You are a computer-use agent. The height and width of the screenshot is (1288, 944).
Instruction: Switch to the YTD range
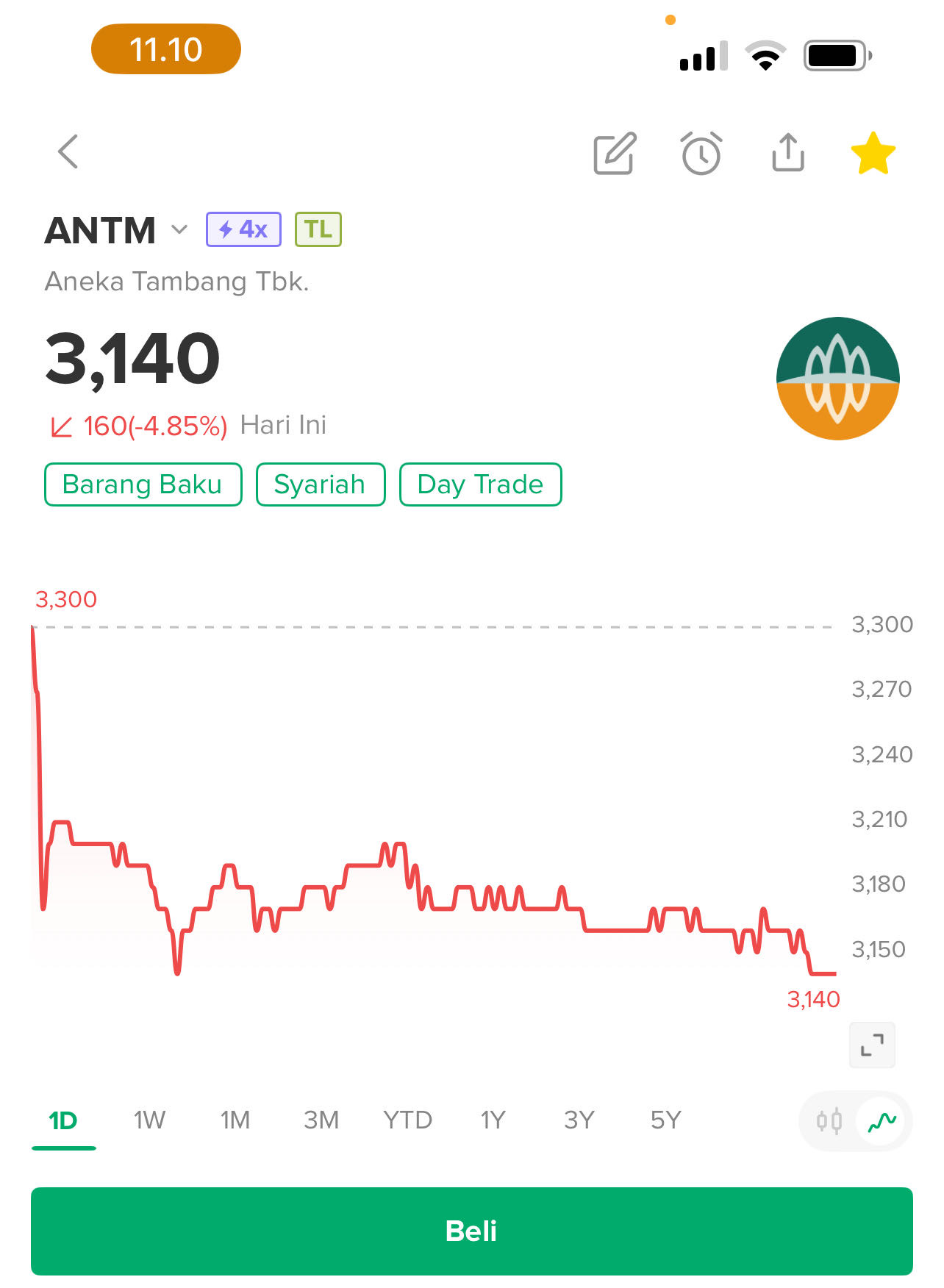(407, 1120)
